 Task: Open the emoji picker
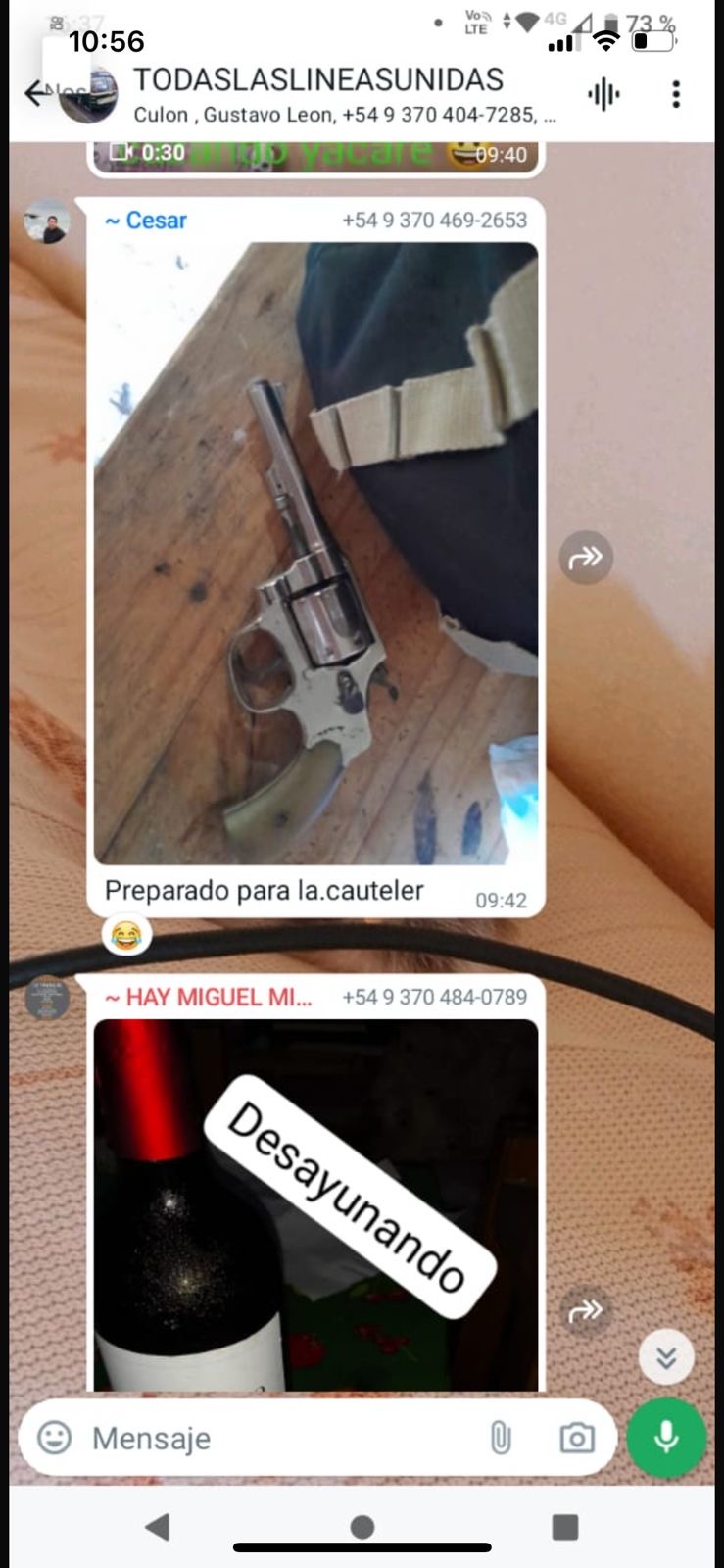(55, 1438)
